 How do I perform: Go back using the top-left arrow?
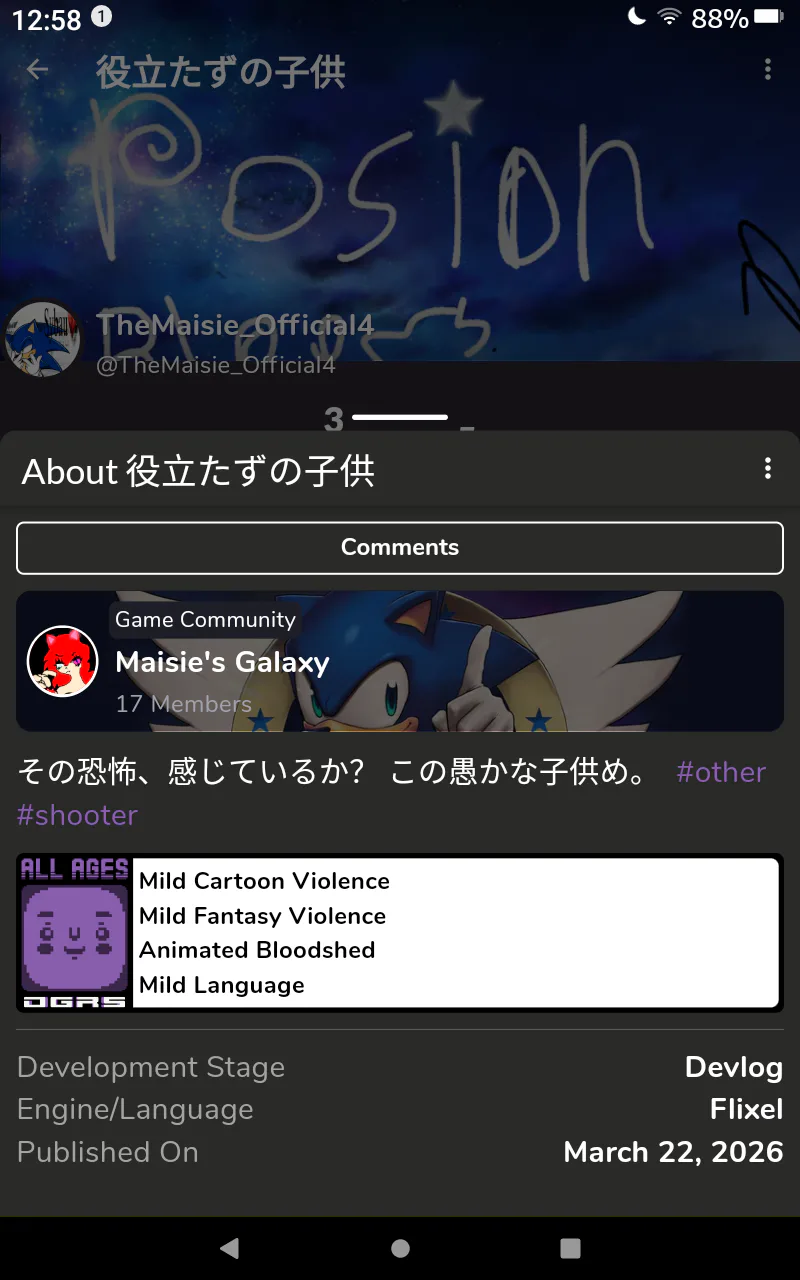[37, 70]
